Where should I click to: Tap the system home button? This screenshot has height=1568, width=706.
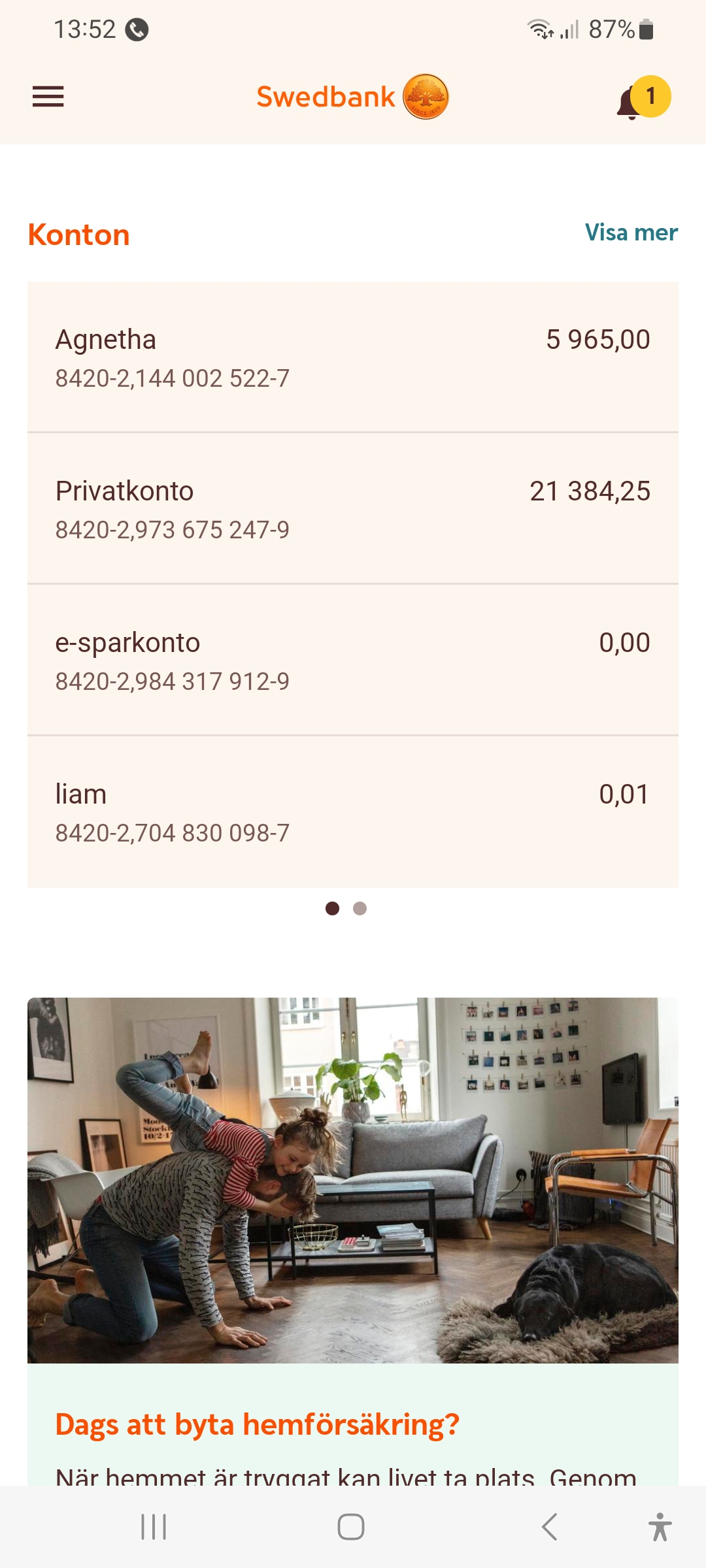[x=351, y=1527]
